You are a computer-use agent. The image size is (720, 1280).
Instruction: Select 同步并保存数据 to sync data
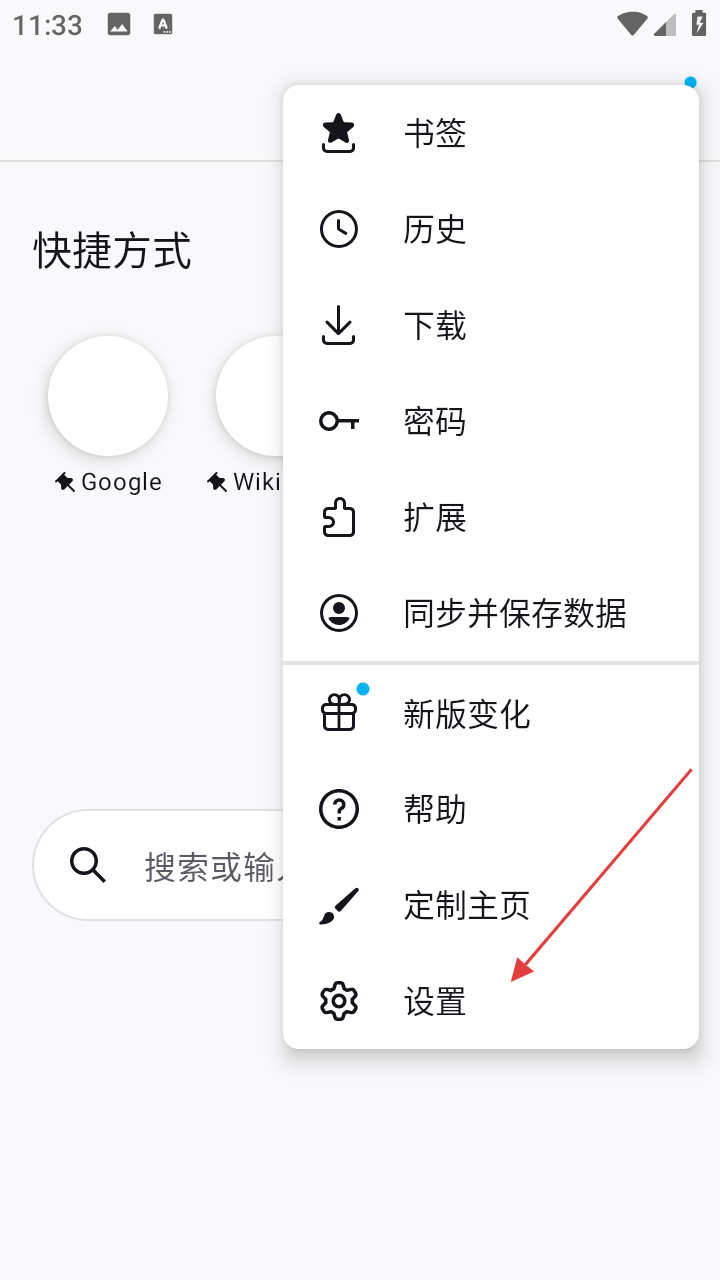click(514, 613)
